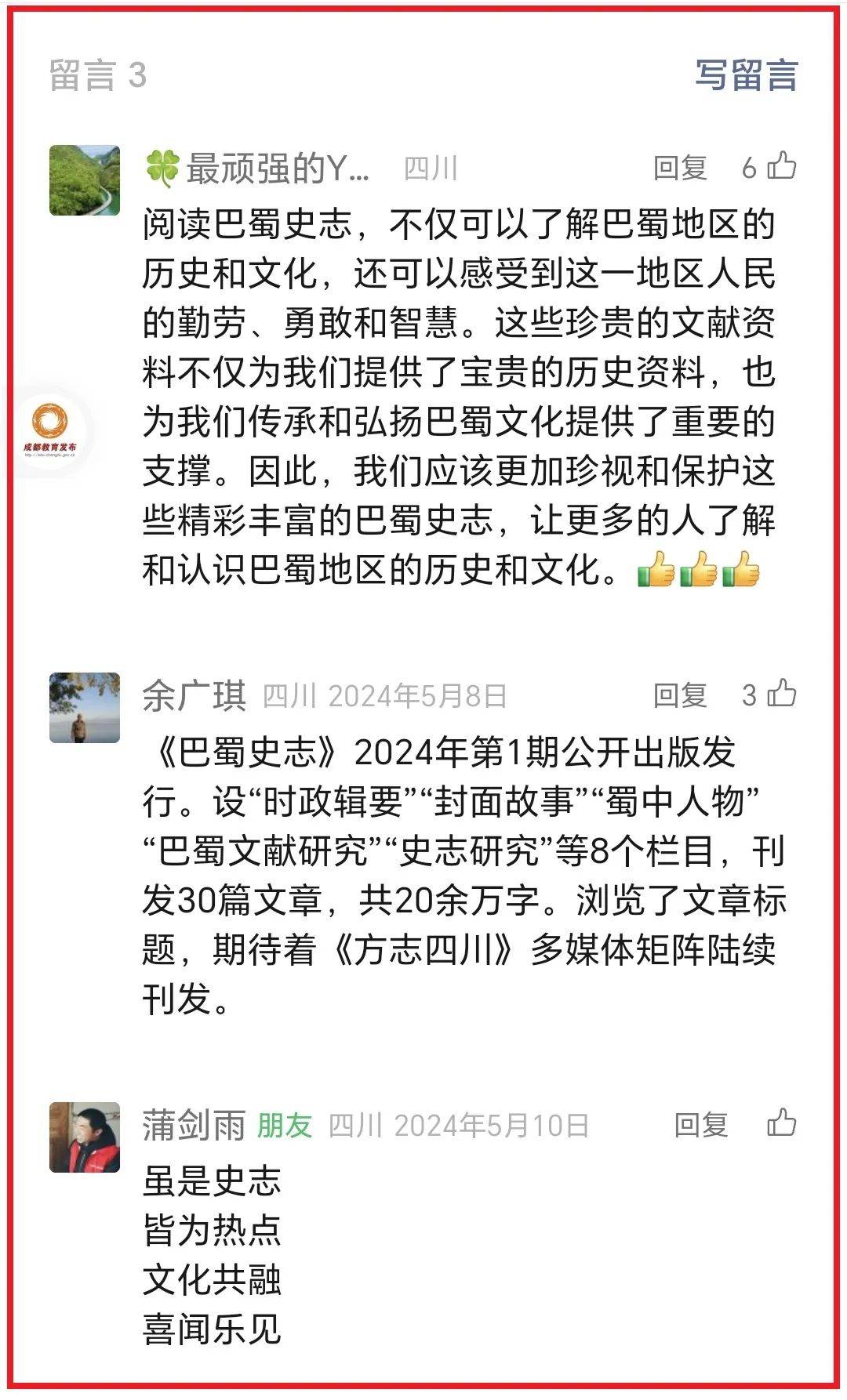Screen dimensions: 847x1400
Task: Like the comment by 最顽强的Y
Action: pos(780,167)
